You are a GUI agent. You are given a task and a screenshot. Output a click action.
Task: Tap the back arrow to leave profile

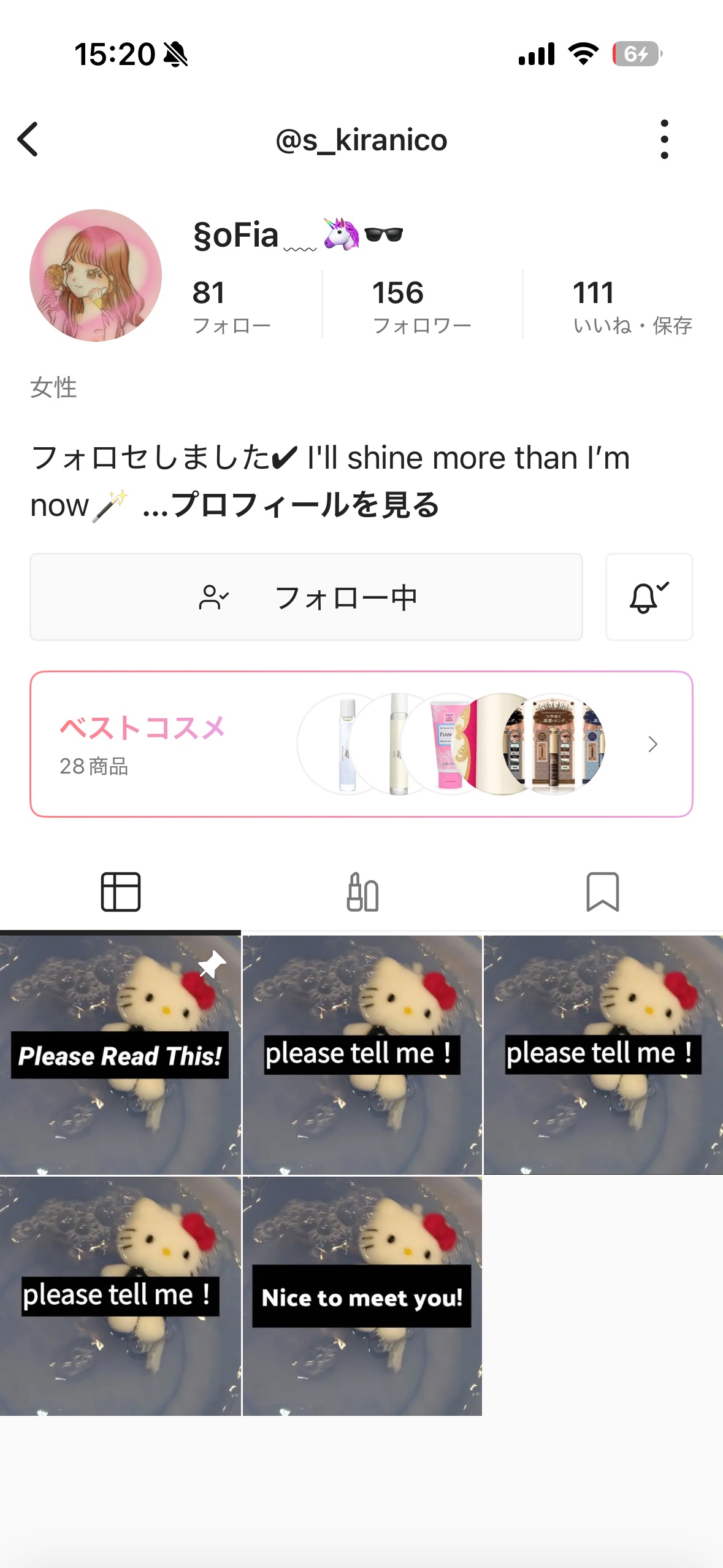[29, 140]
